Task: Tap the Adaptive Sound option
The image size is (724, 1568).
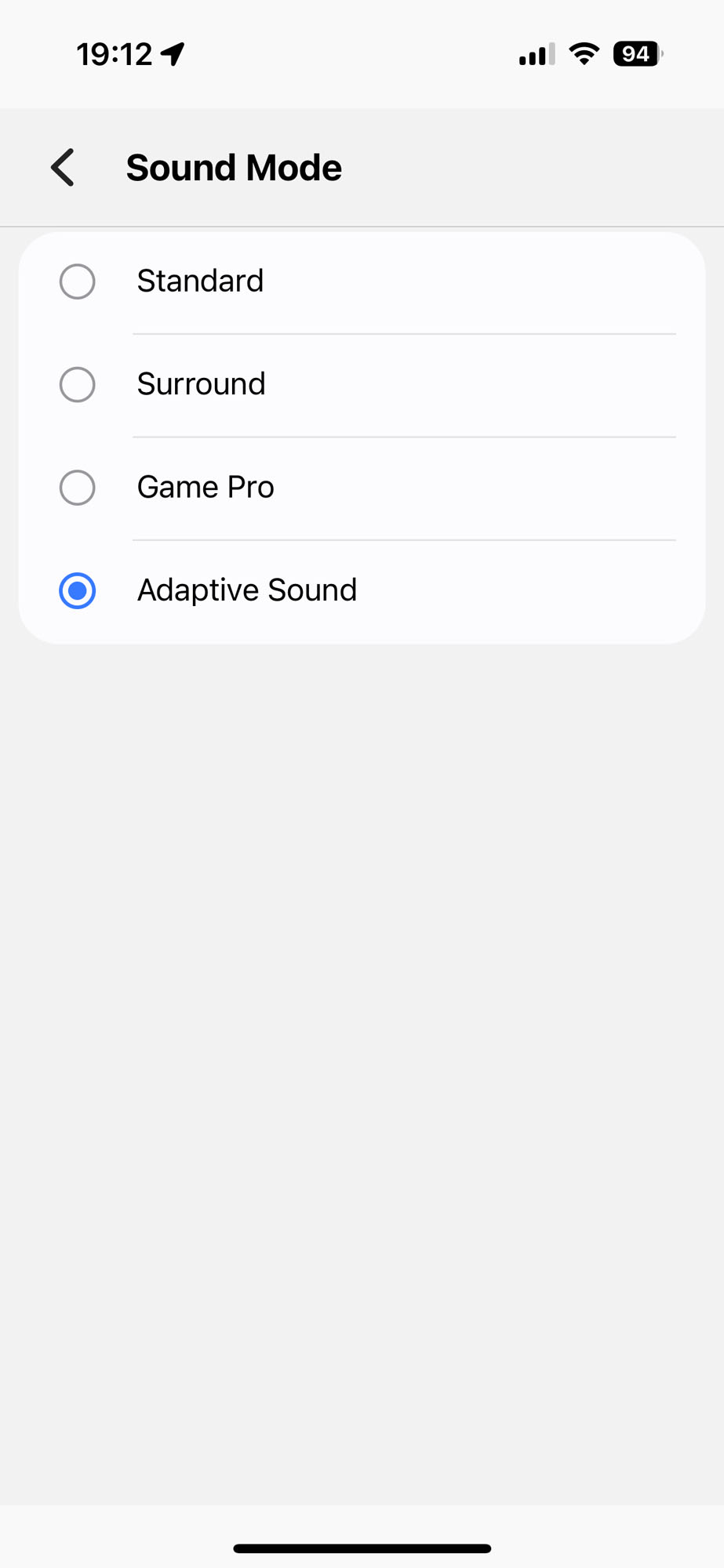Action: pyautogui.click(x=362, y=591)
